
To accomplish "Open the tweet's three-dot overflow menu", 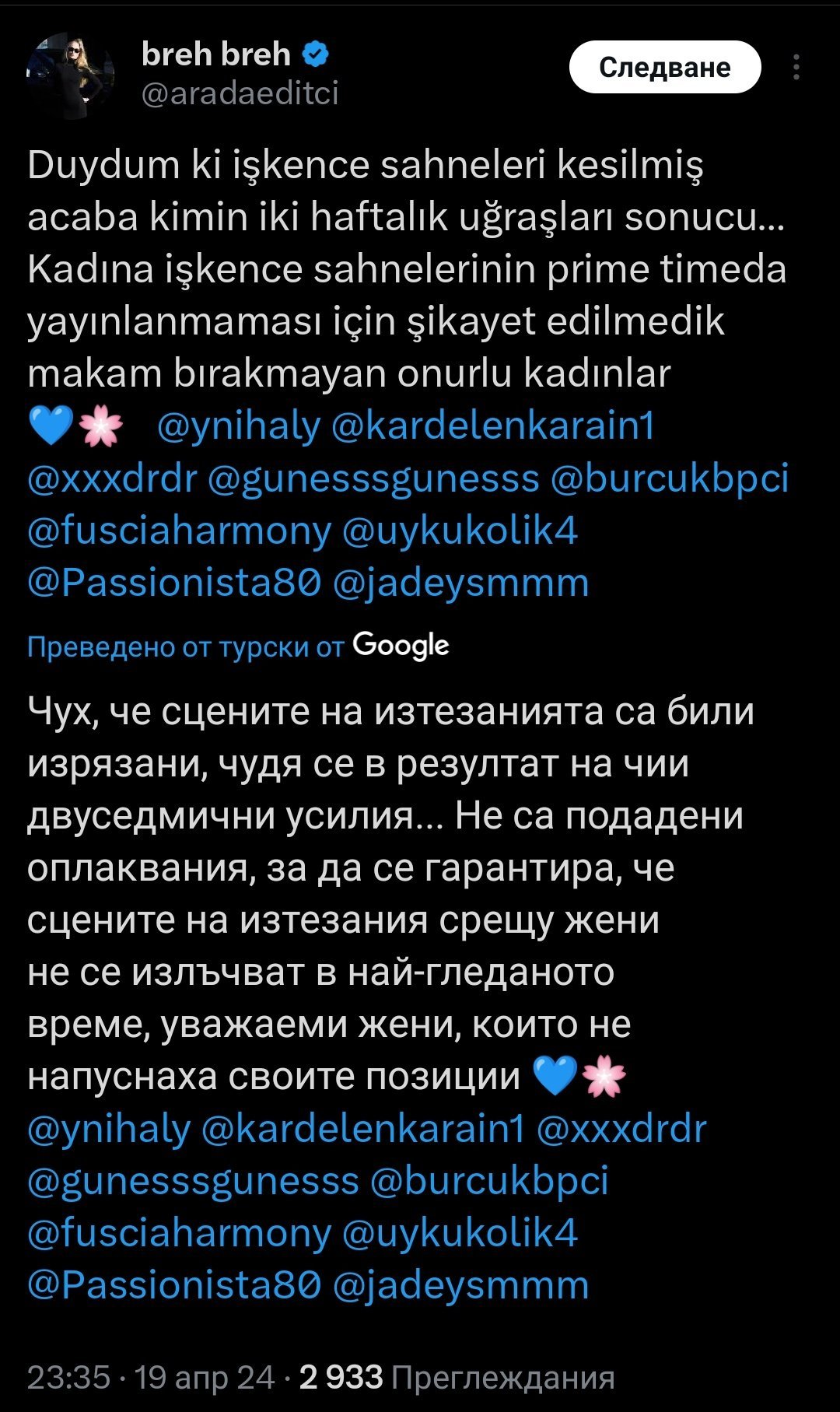I will click(796, 68).
